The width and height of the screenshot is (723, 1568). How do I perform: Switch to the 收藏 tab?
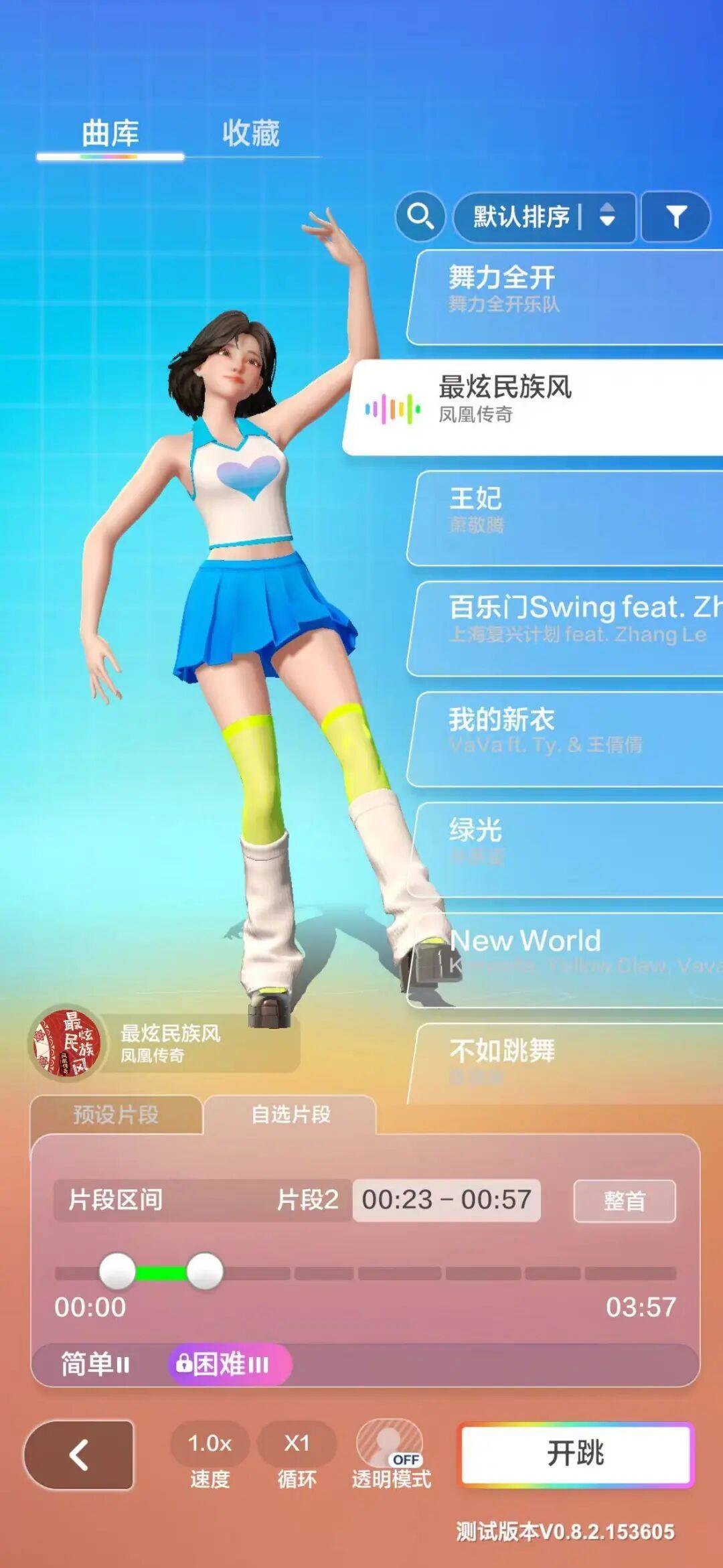coord(251,133)
